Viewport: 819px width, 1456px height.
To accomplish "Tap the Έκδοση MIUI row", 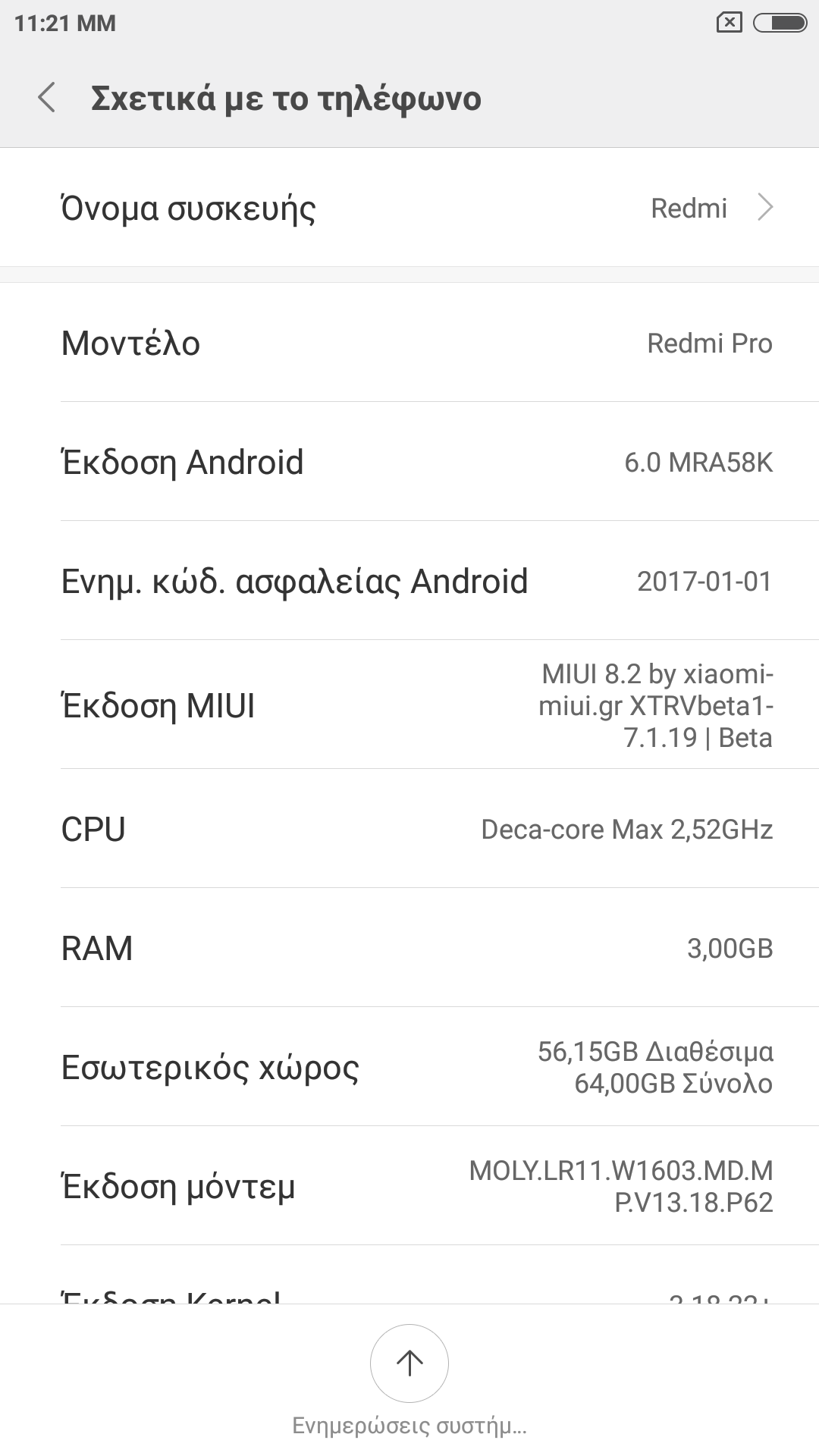I will click(x=409, y=705).
